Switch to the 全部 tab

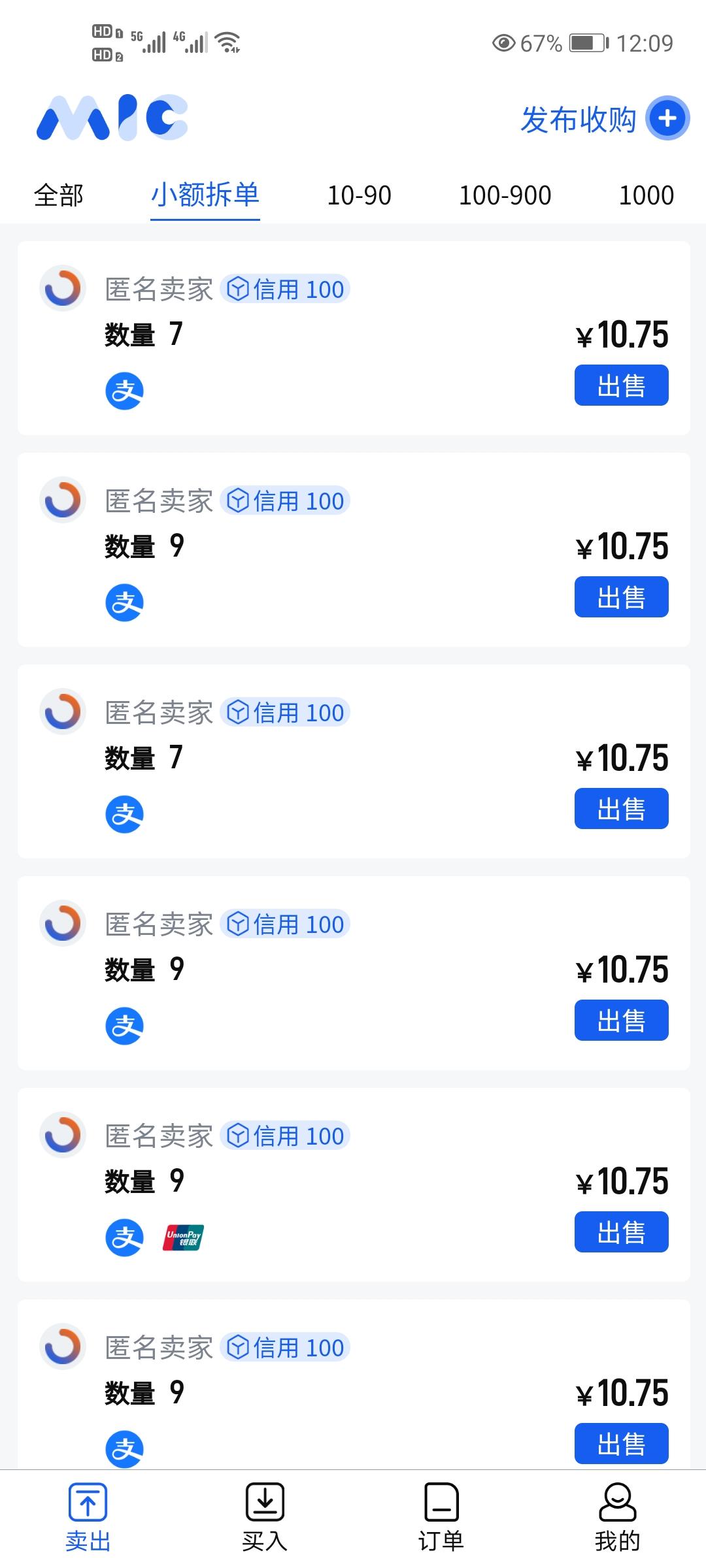[59, 194]
